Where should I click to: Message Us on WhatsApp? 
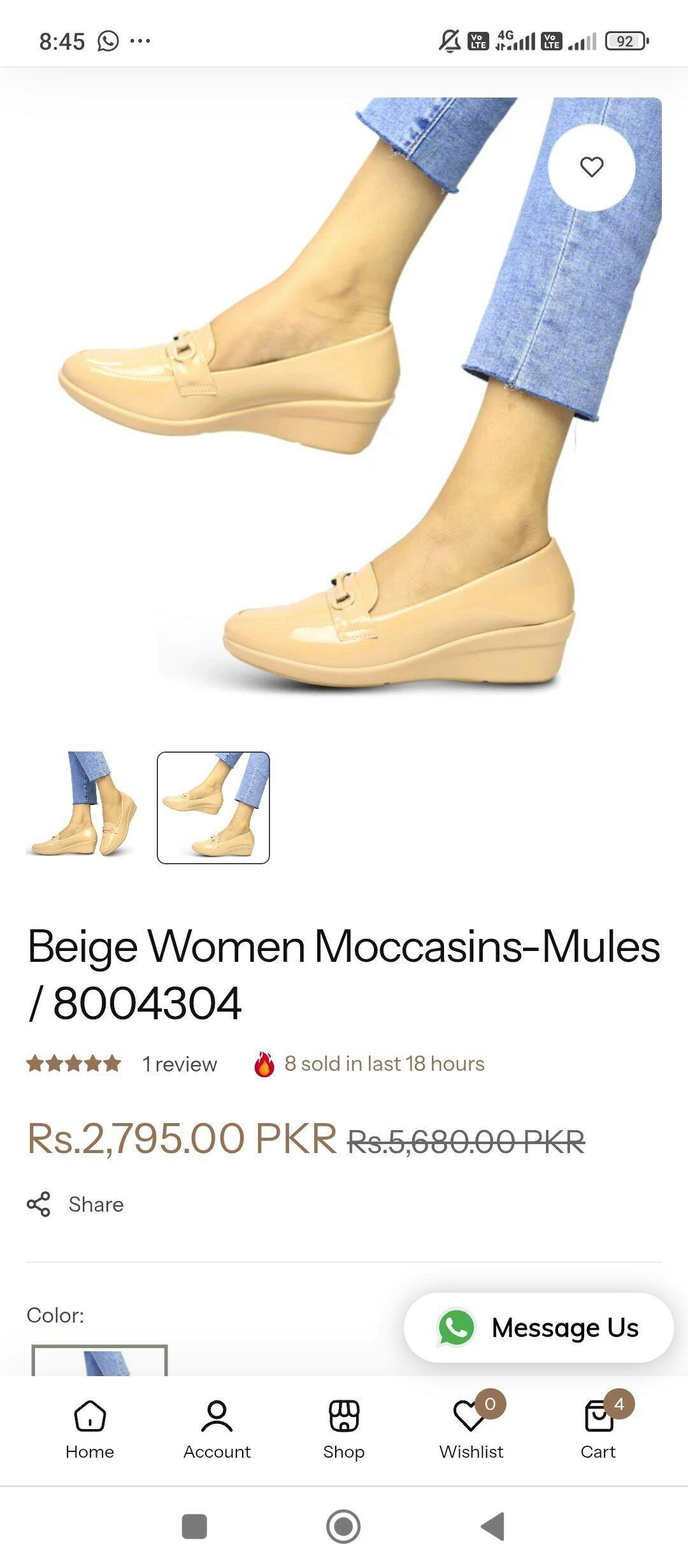[x=538, y=1328]
